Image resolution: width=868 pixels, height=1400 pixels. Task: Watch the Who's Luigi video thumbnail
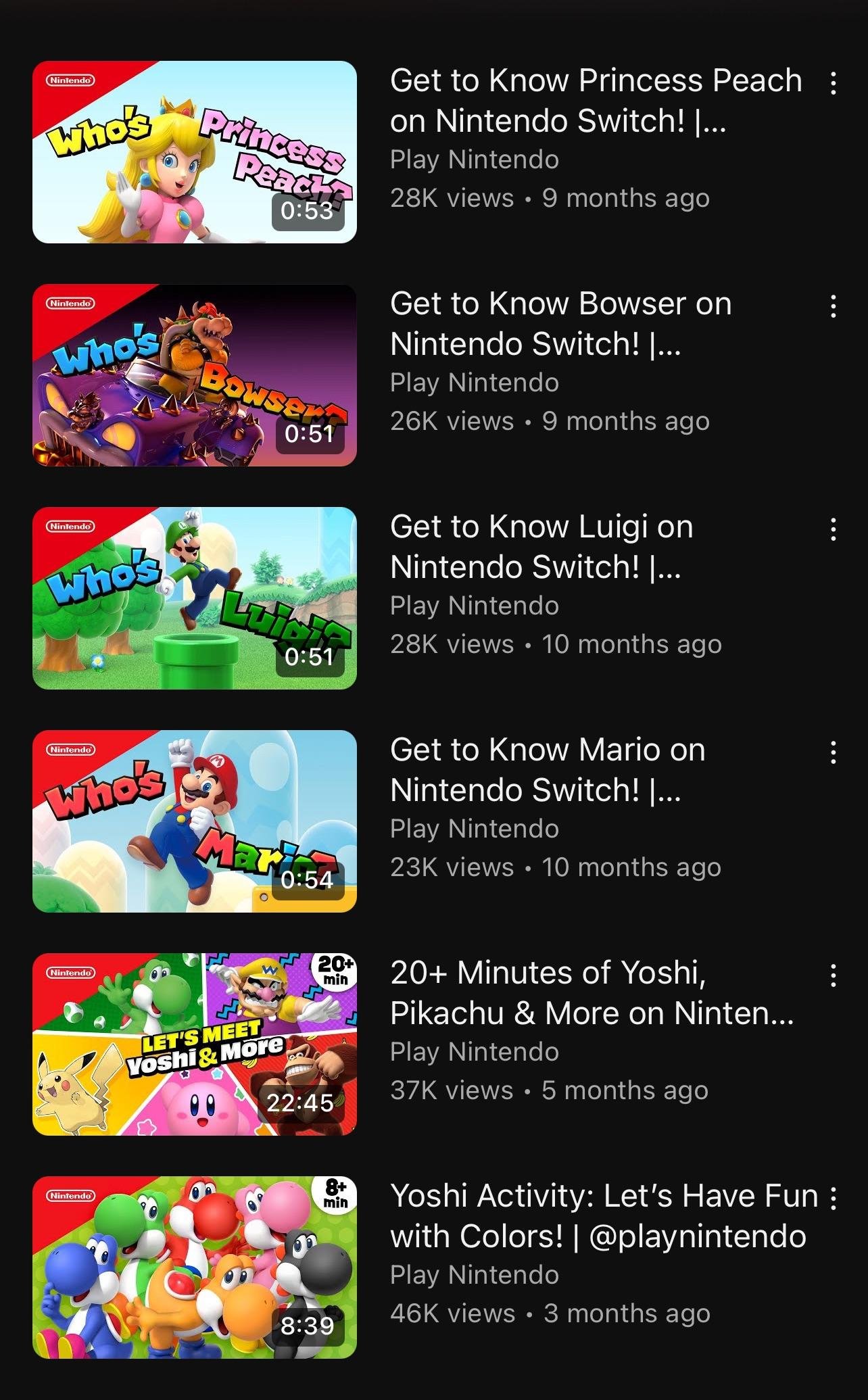click(x=195, y=598)
